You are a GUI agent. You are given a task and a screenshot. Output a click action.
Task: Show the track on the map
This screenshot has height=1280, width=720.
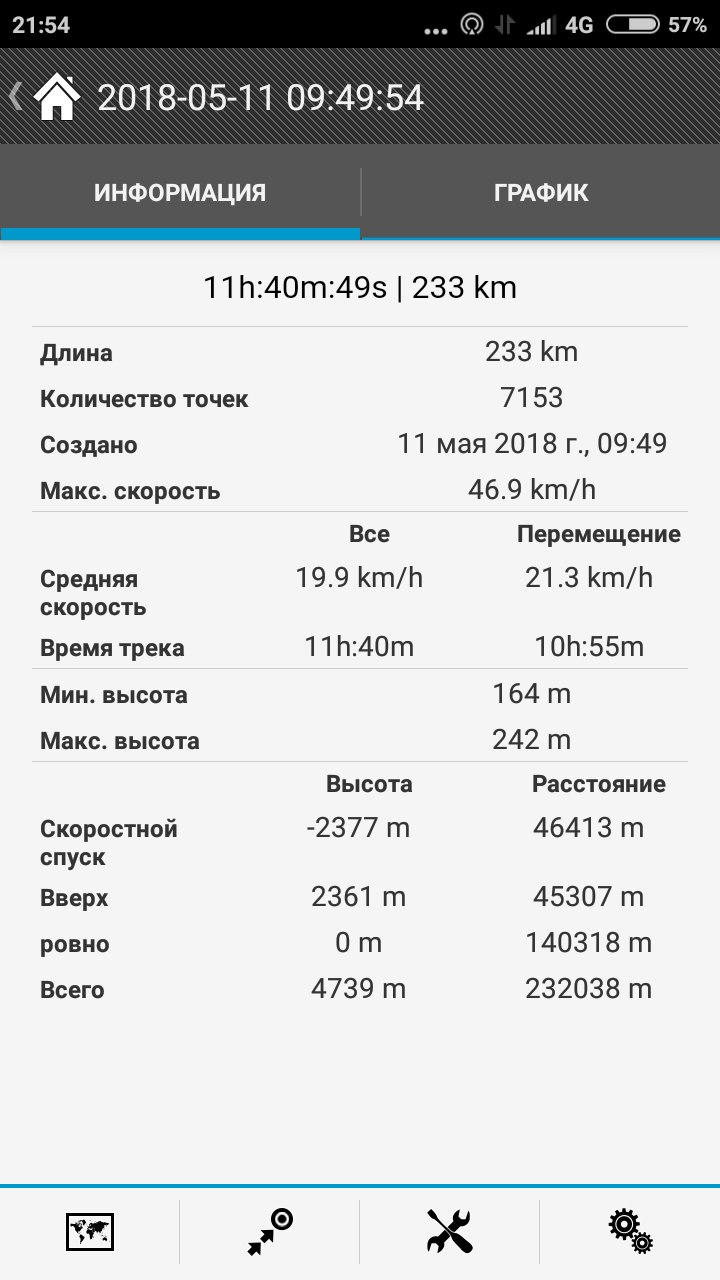click(x=90, y=1231)
